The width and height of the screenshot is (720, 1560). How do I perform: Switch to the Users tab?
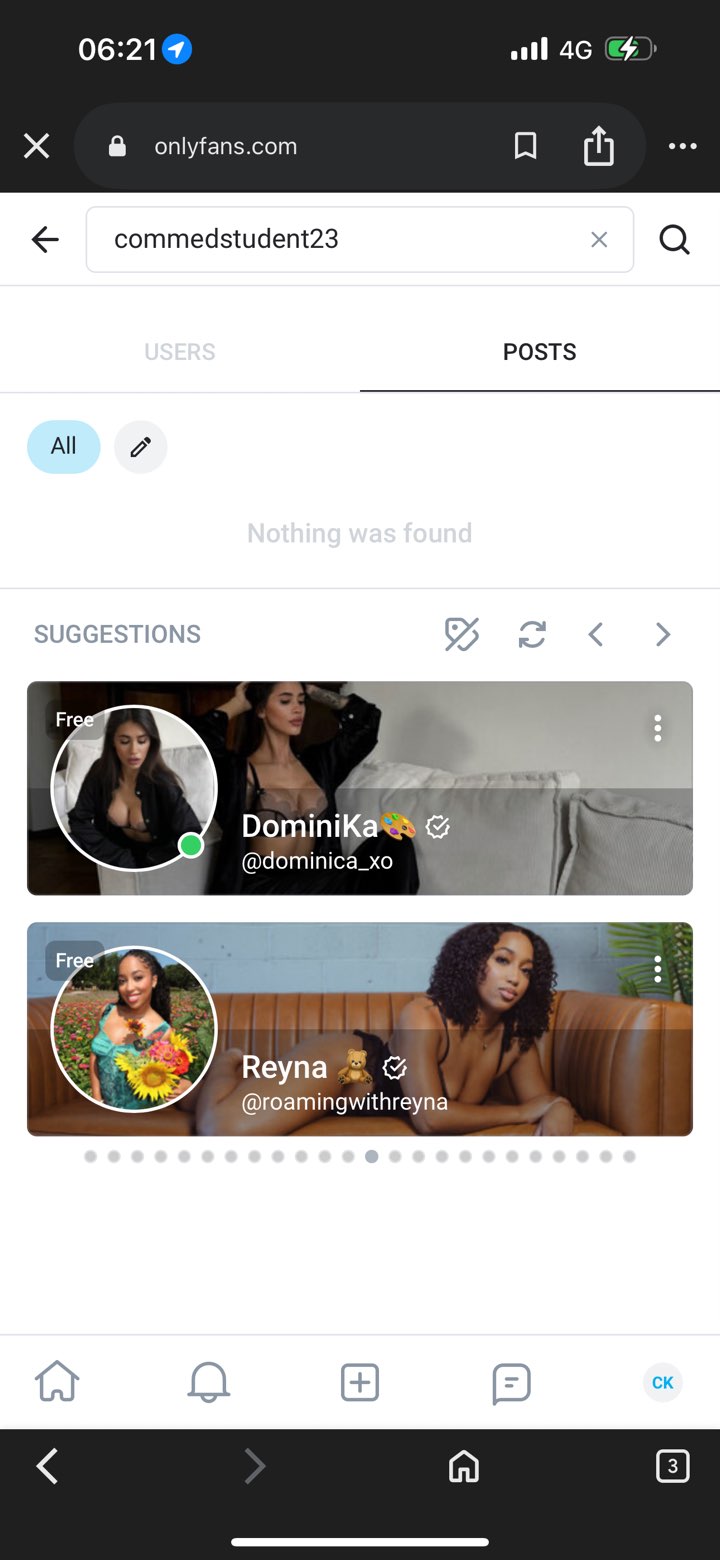tap(180, 352)
